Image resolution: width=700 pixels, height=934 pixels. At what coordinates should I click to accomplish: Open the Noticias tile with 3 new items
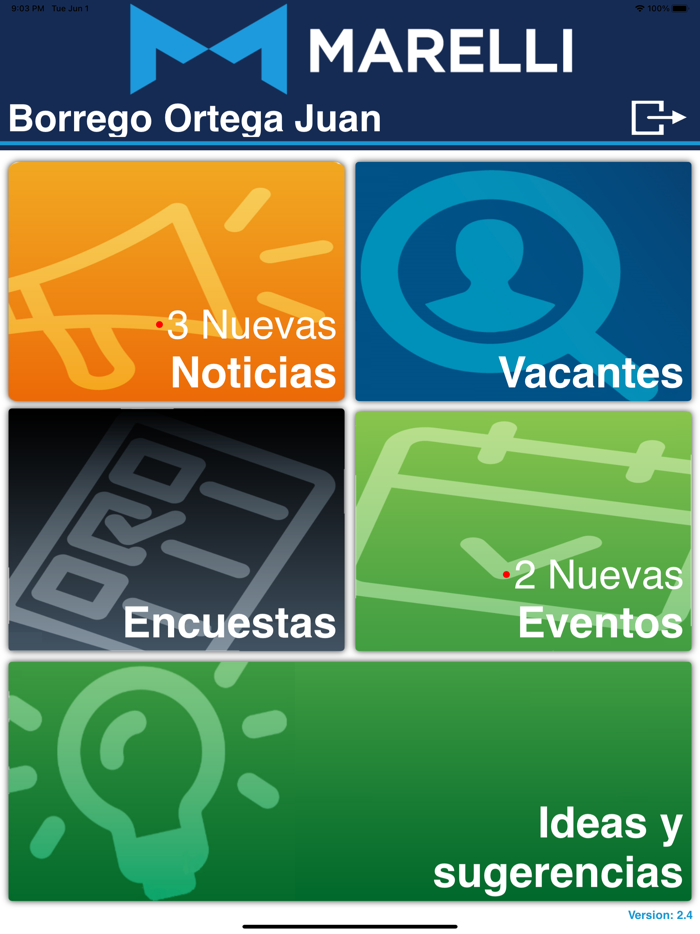tap(177, 281)
